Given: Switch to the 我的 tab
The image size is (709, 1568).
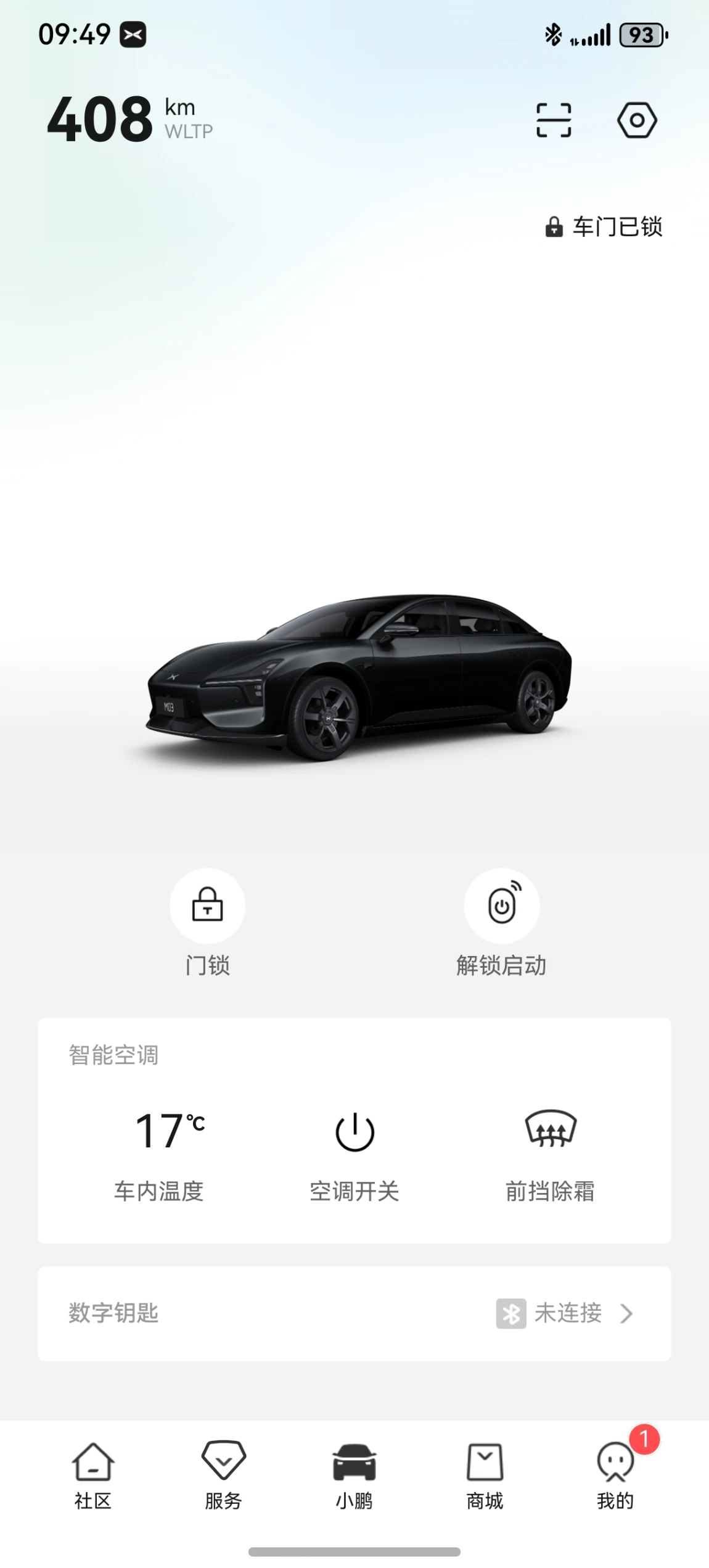Looking at the screenshot, I should [615, 1475].
